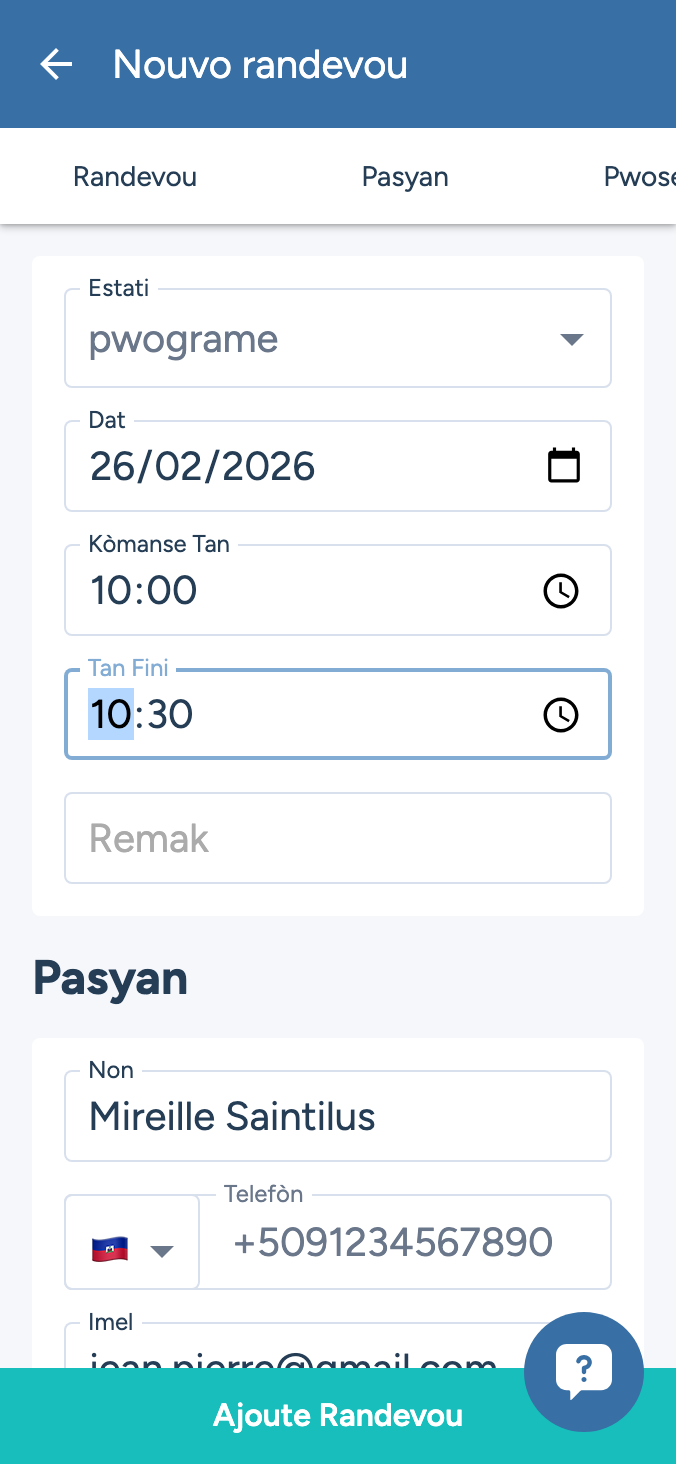Open clock picker for Kòmanse Tan
The image size is (676, 1464).
pyautogui.click(x=561, y=591)
